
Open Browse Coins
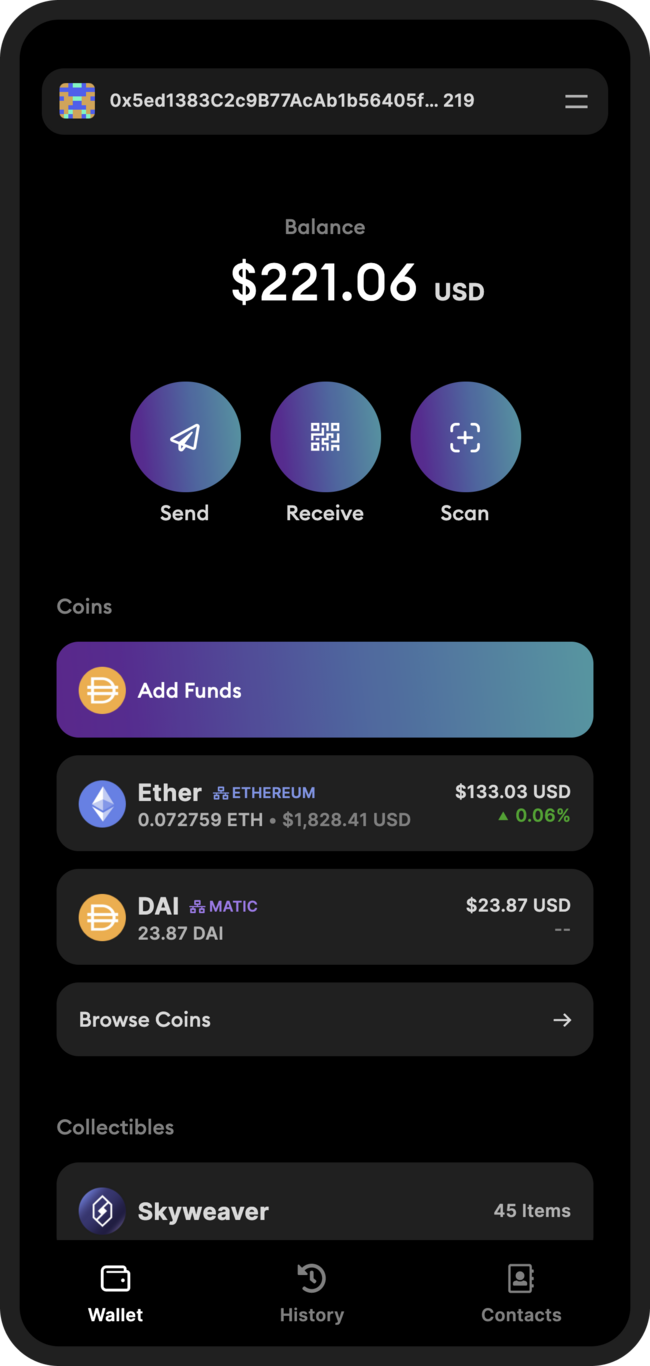pos(324,1019)
